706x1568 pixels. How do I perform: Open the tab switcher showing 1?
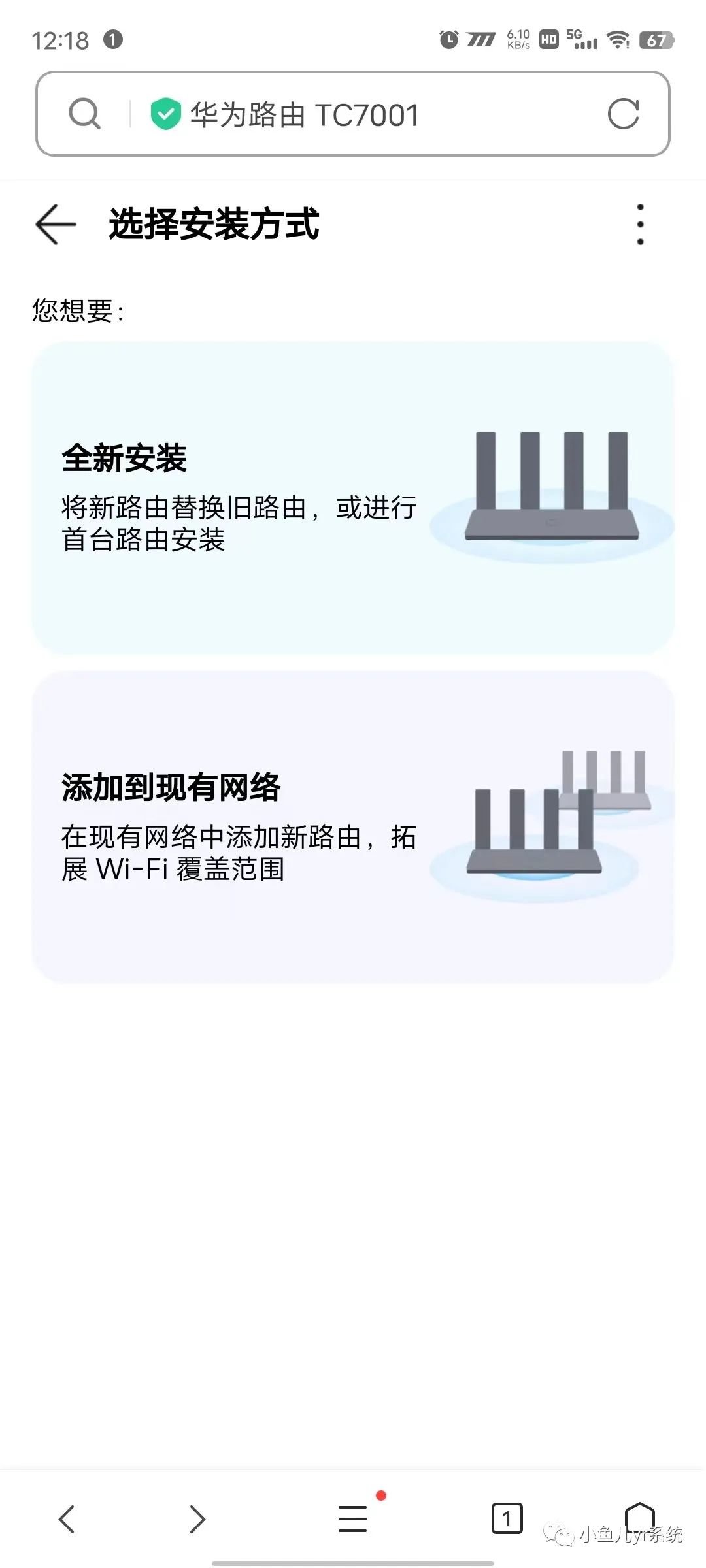[x=507, y=1518]
